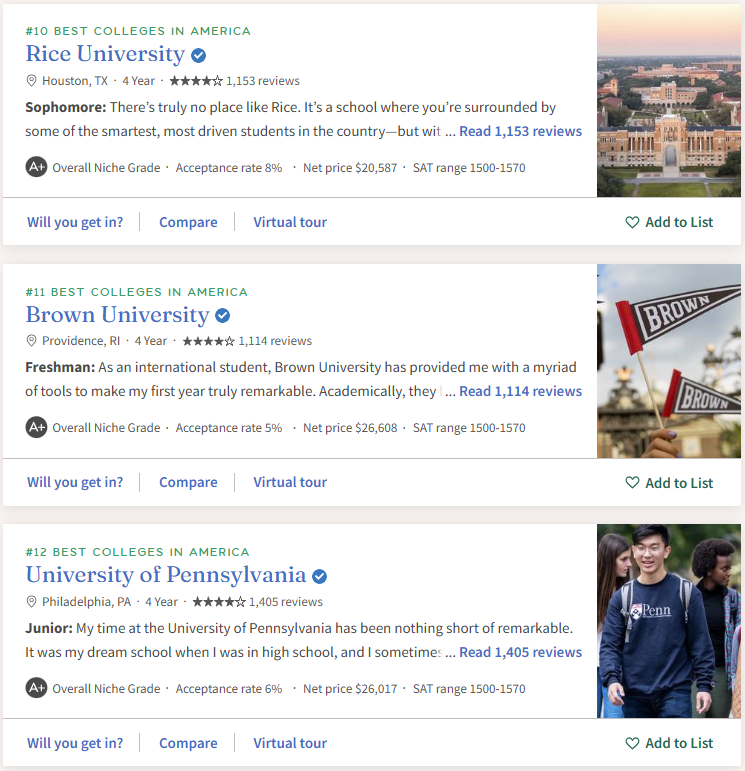Check 'Will you get in?' for Rice University
This screenshot has width=745, height=771.
pos(75,222)
